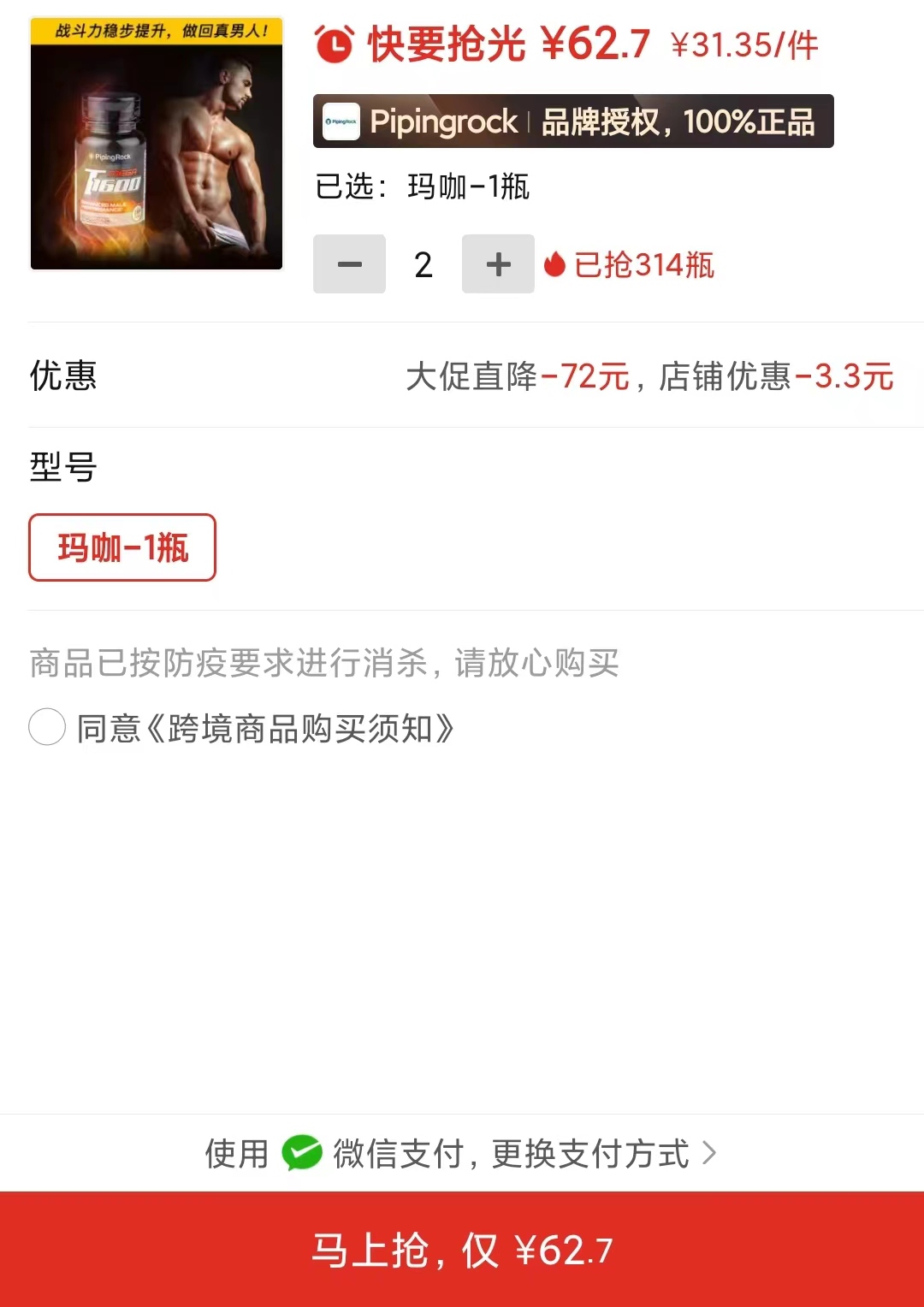Image resolution: width=924 pixels, height=1307 pixels.
Task: Open the product image thumbnail
Action: (x=157, y=144)
